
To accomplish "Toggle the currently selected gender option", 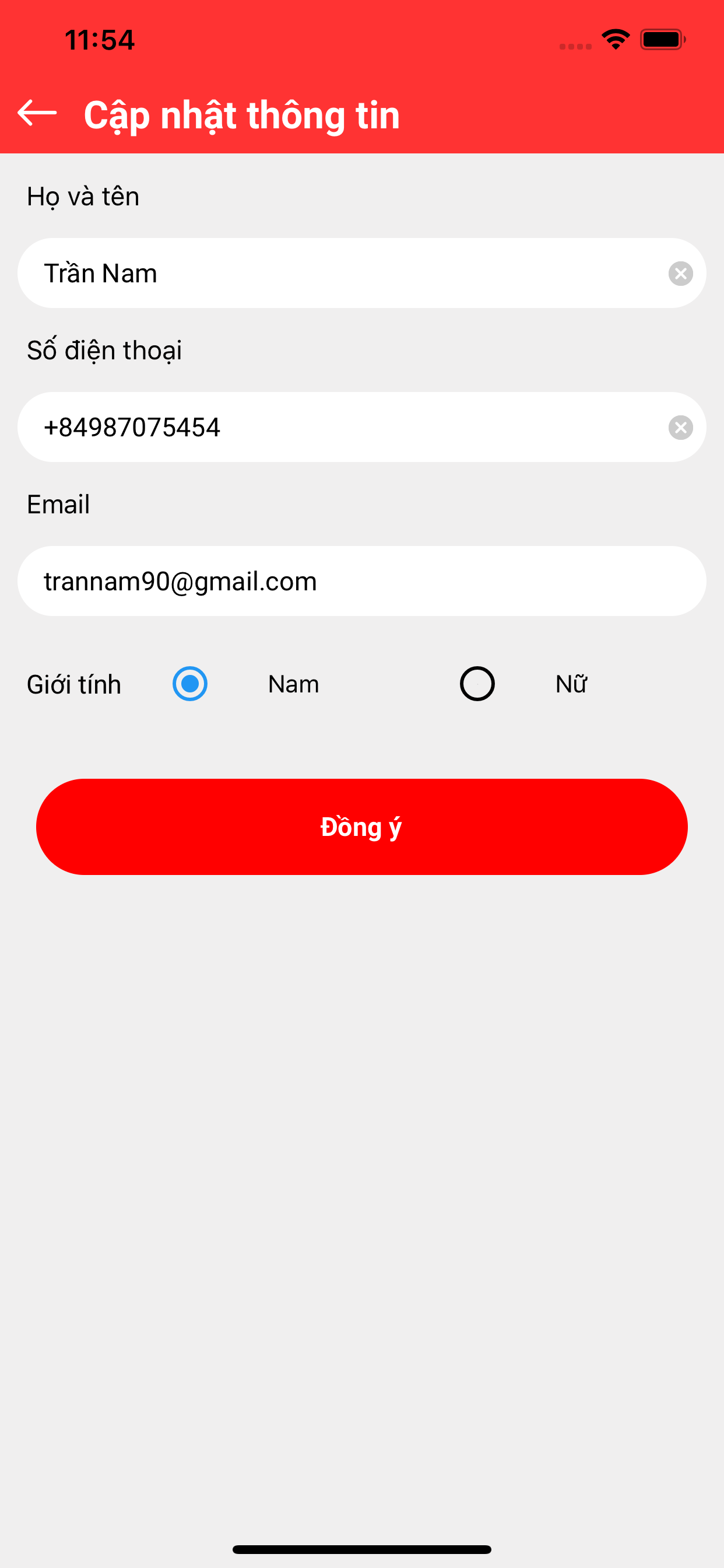I will 191,684.
